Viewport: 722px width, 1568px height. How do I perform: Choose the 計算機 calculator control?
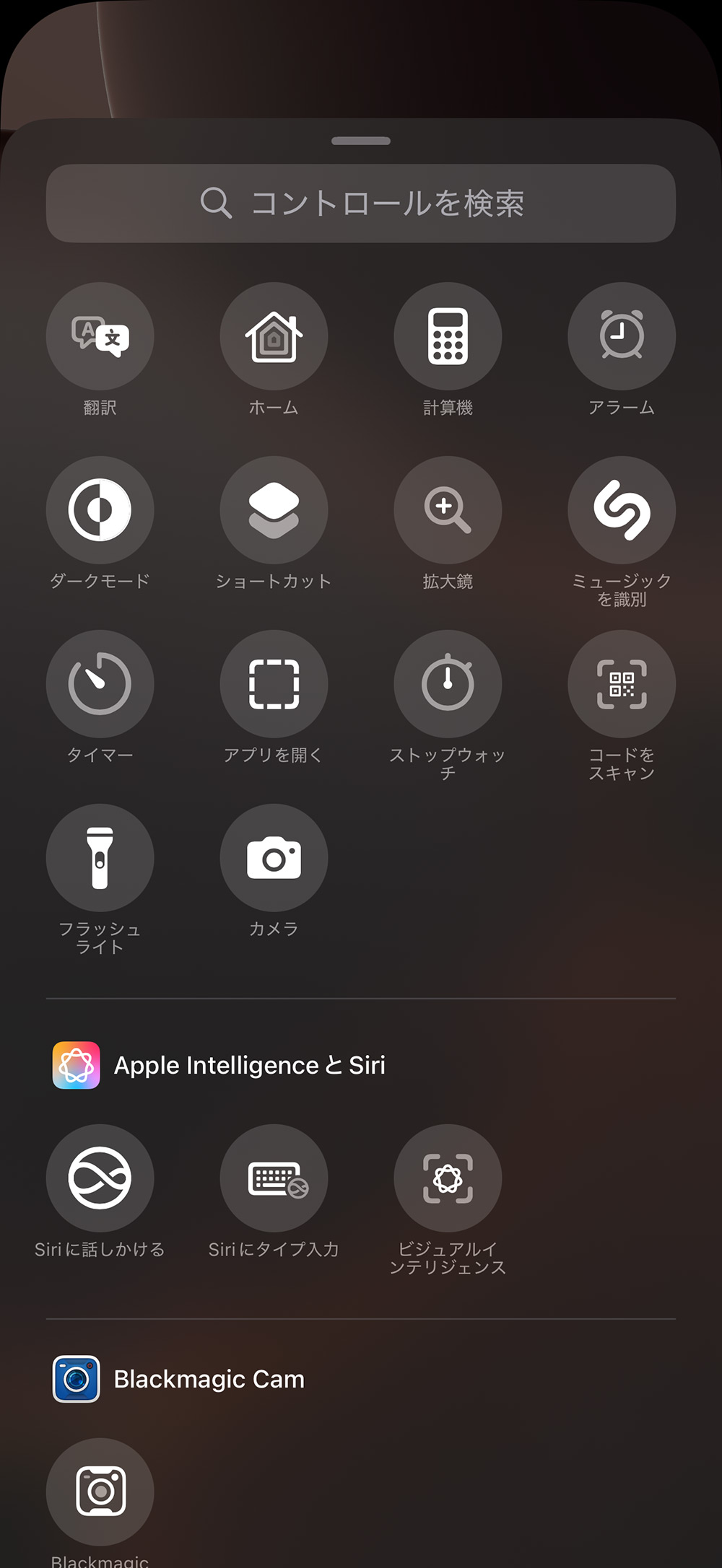(x=448, y=336)
